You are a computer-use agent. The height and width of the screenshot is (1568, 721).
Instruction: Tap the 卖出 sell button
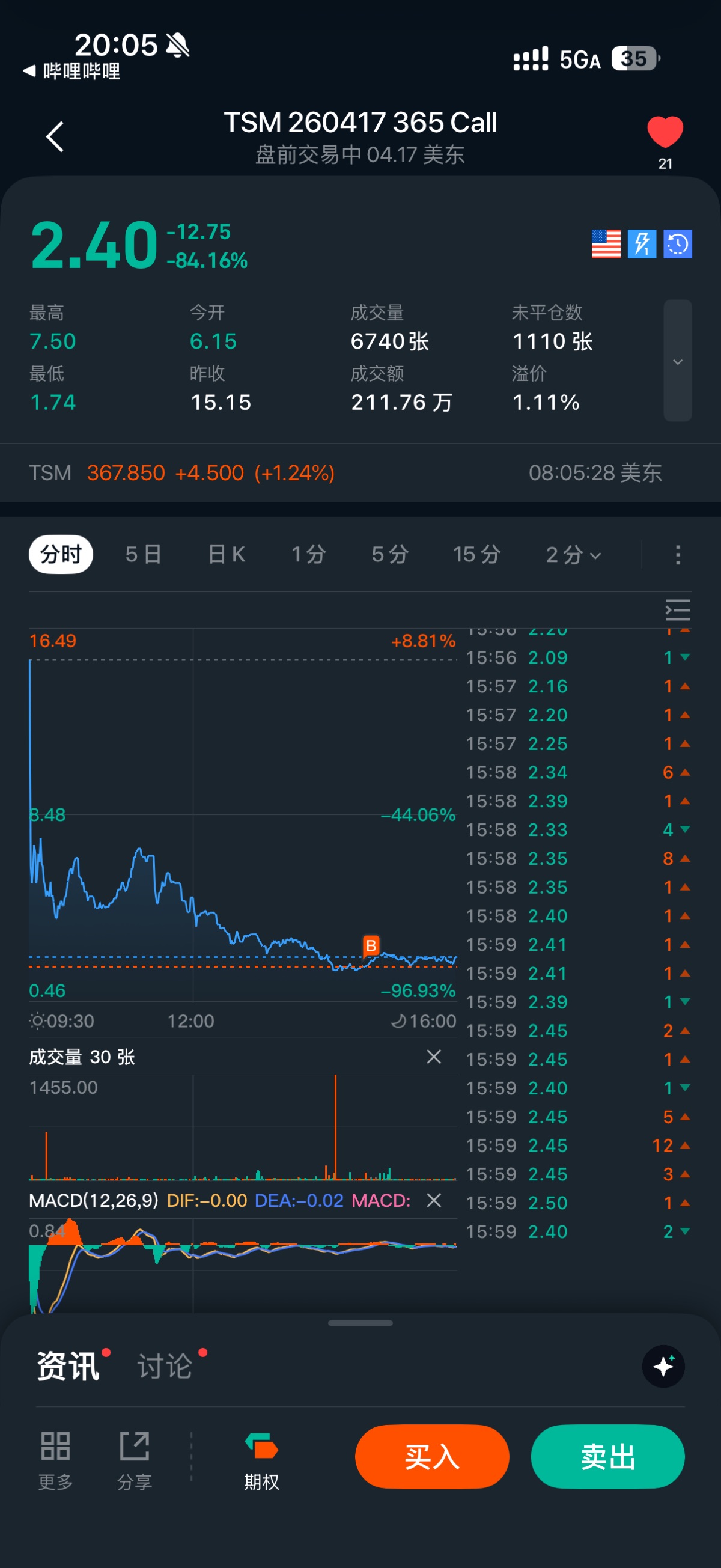click(607, 1457)
